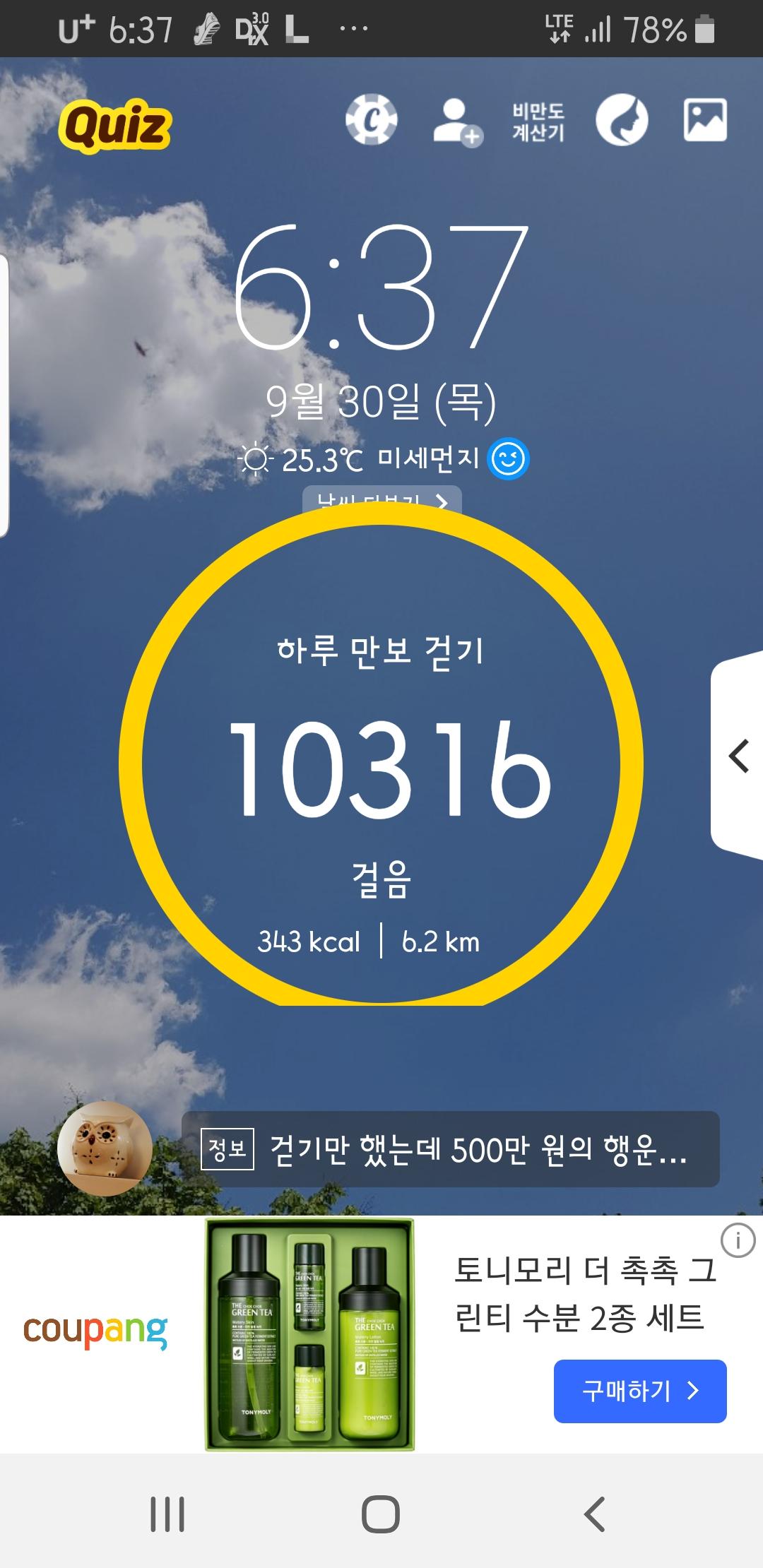Open the Quiz button
Image resolution: width=763 pixels, height=1568 pixels.
pos(115,126)
